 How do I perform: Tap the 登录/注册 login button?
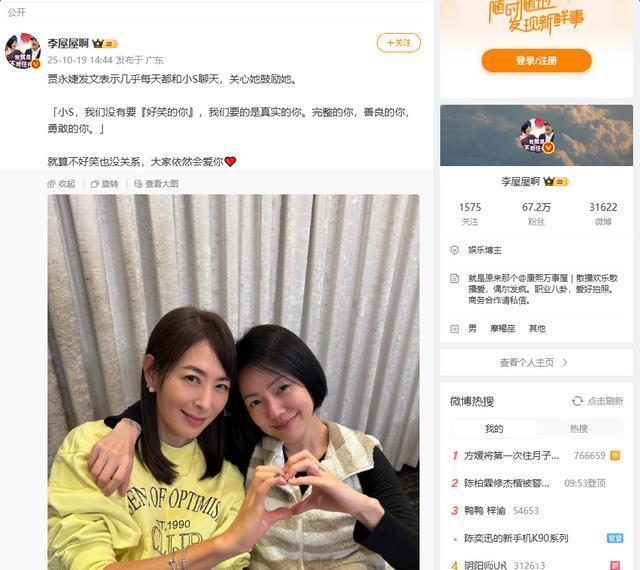pos(536,61)
